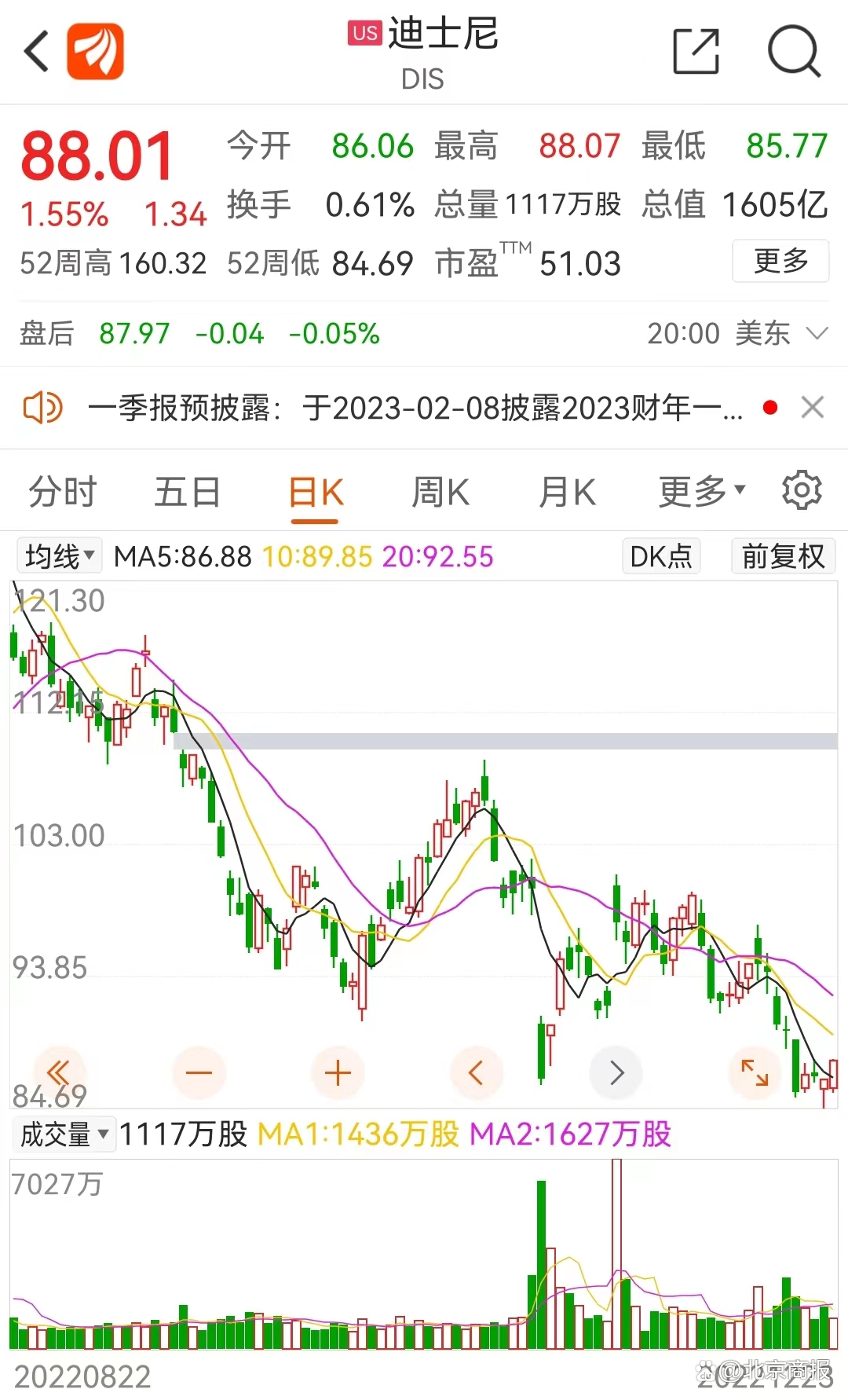Open chart settings gear
Screen dimensions: 848x1400
802,490
